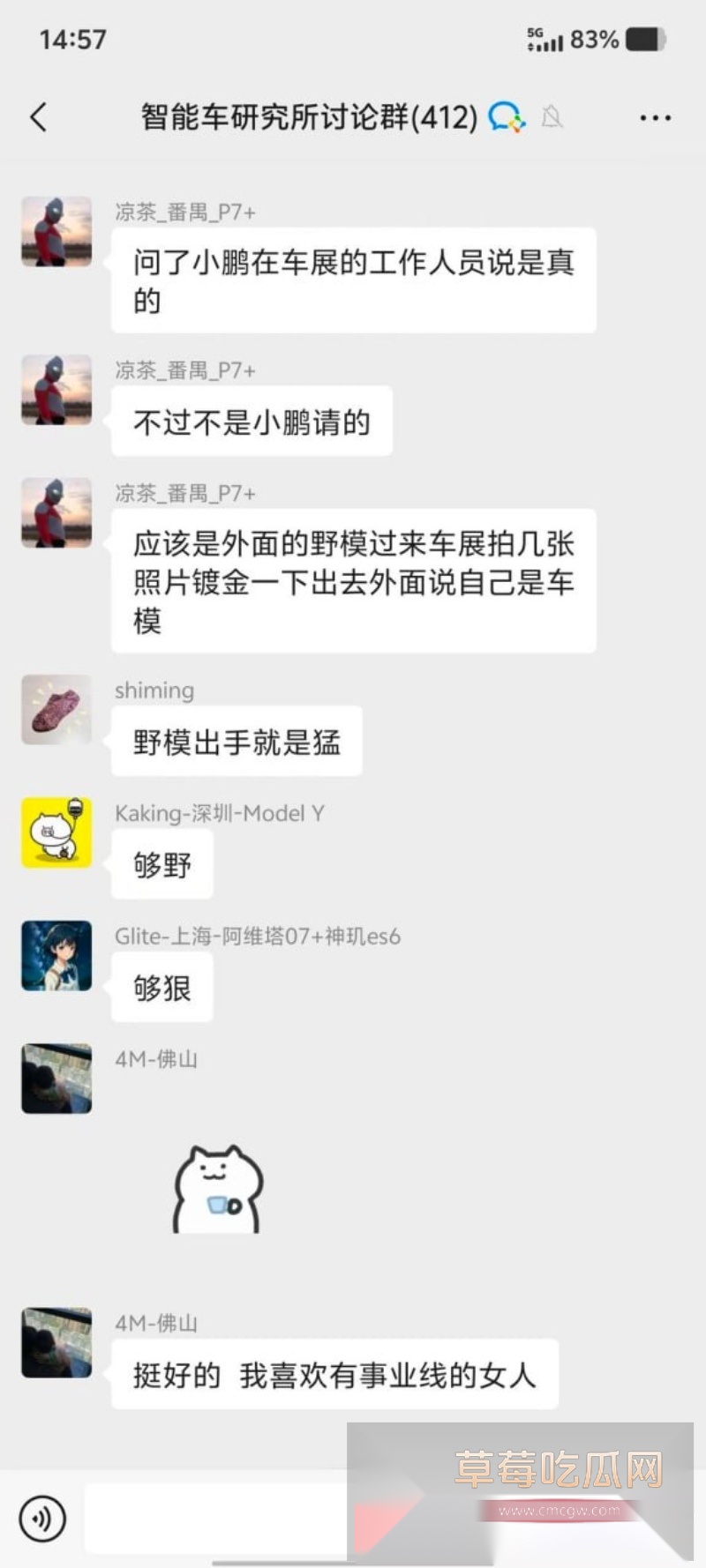Select the message bubble saying 够野
The width and height of the screenshot is (706, 1568).
click(x=161, y=863)
